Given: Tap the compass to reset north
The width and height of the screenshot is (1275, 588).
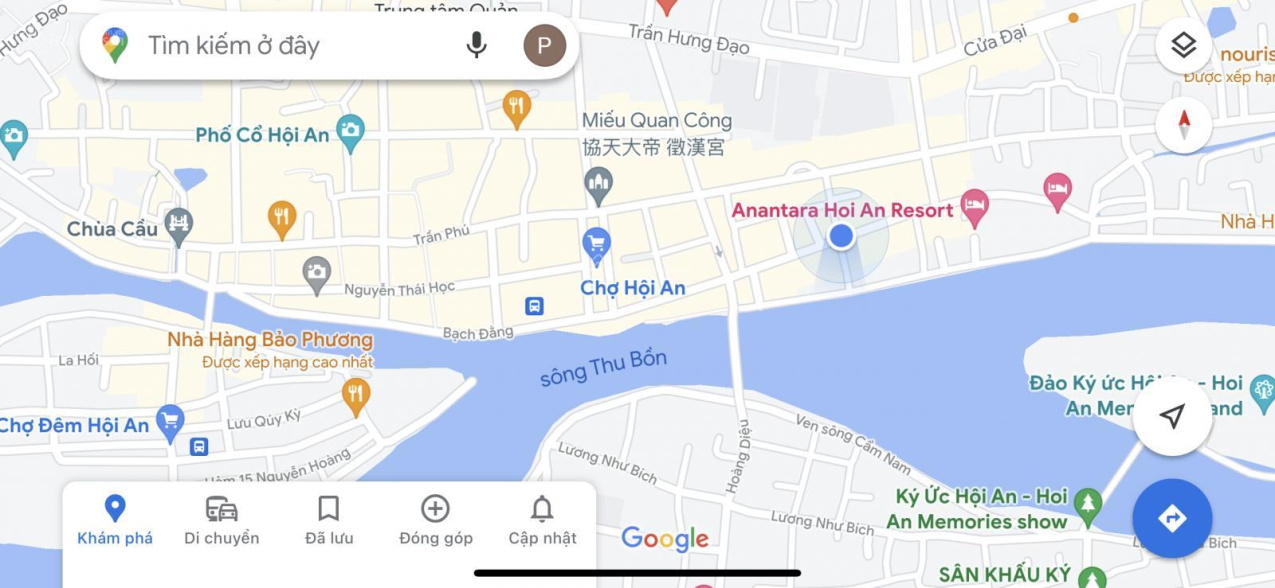Looking at the screenshot, I should (1184, 125).
